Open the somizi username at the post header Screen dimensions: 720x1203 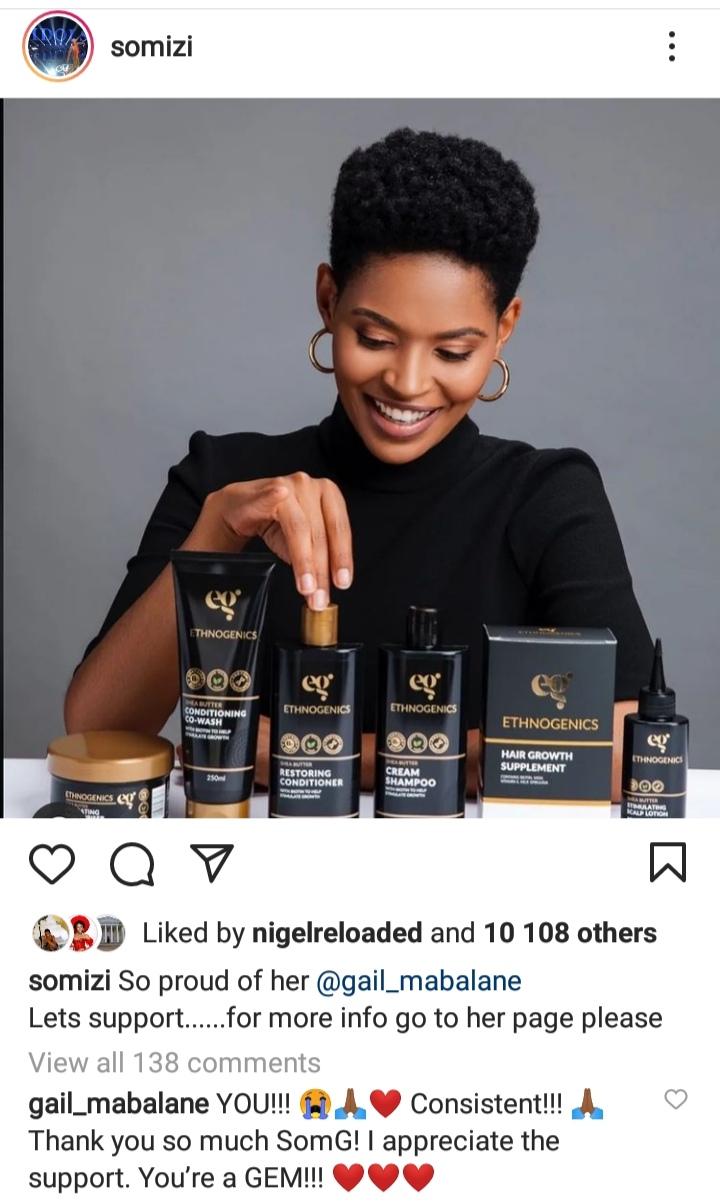coord(151,47)
